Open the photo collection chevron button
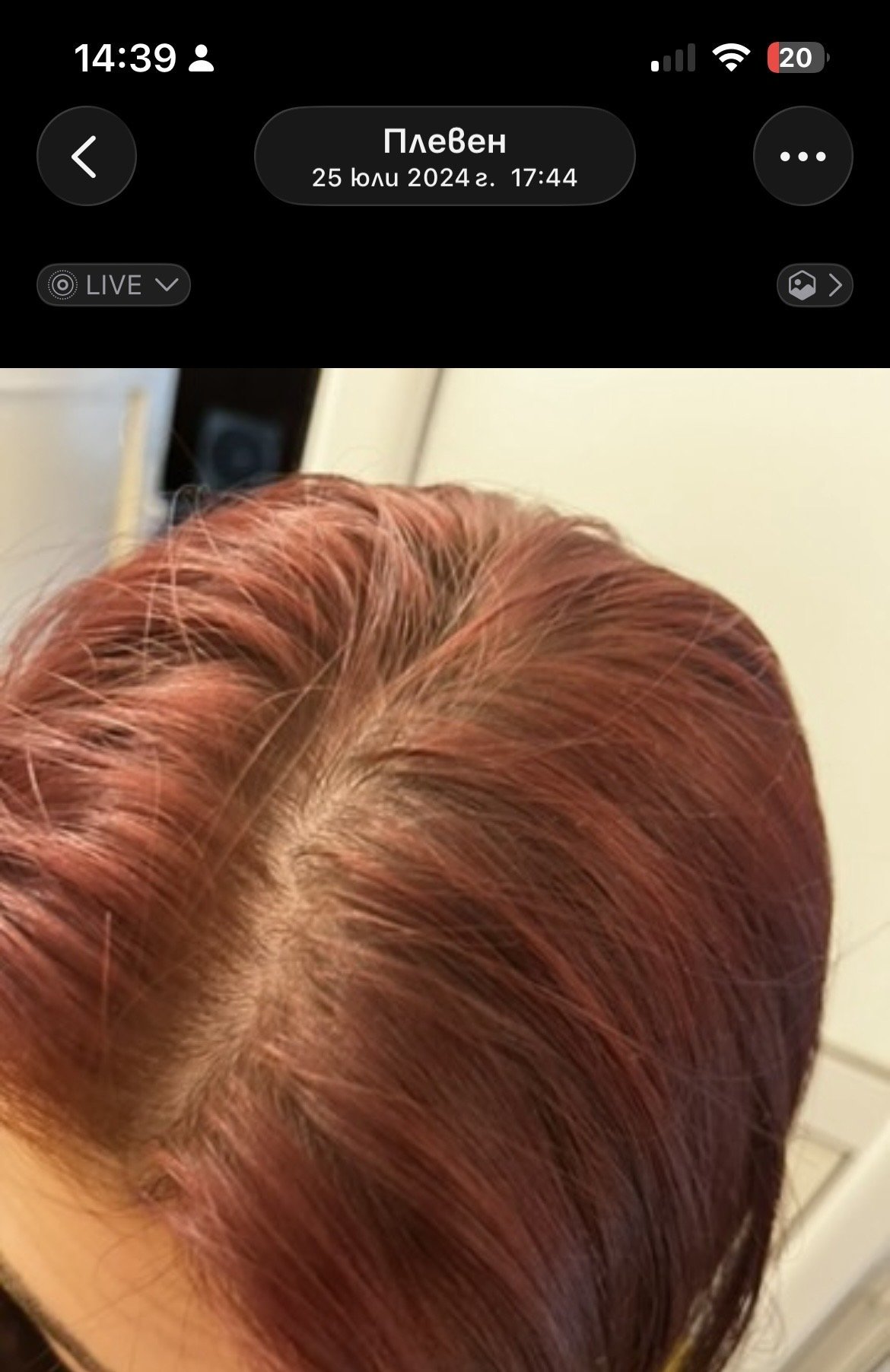This screenshot has height=1372, width=890. 815,285
